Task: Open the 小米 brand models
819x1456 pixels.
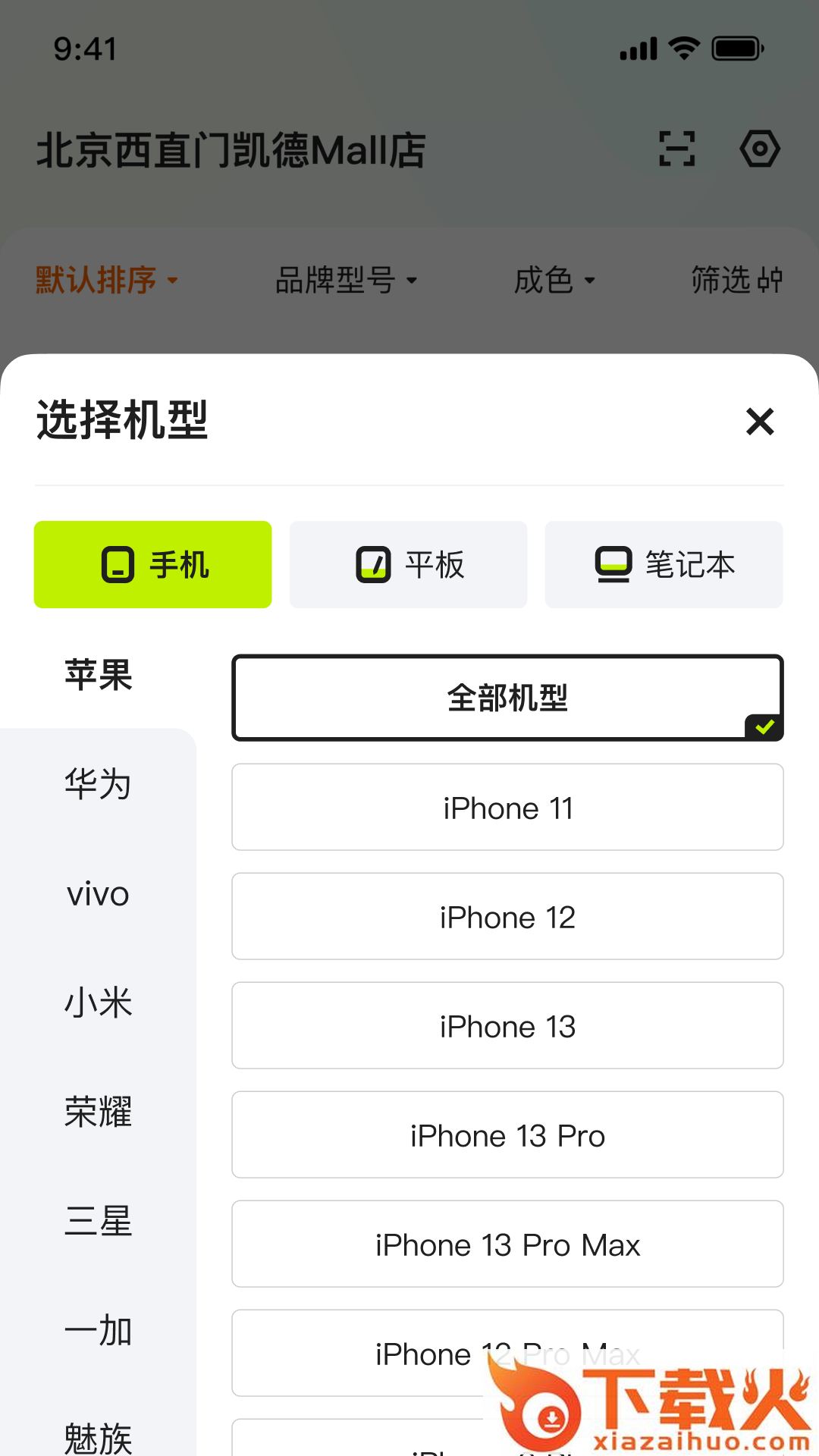Action: tap(98, 1003)
